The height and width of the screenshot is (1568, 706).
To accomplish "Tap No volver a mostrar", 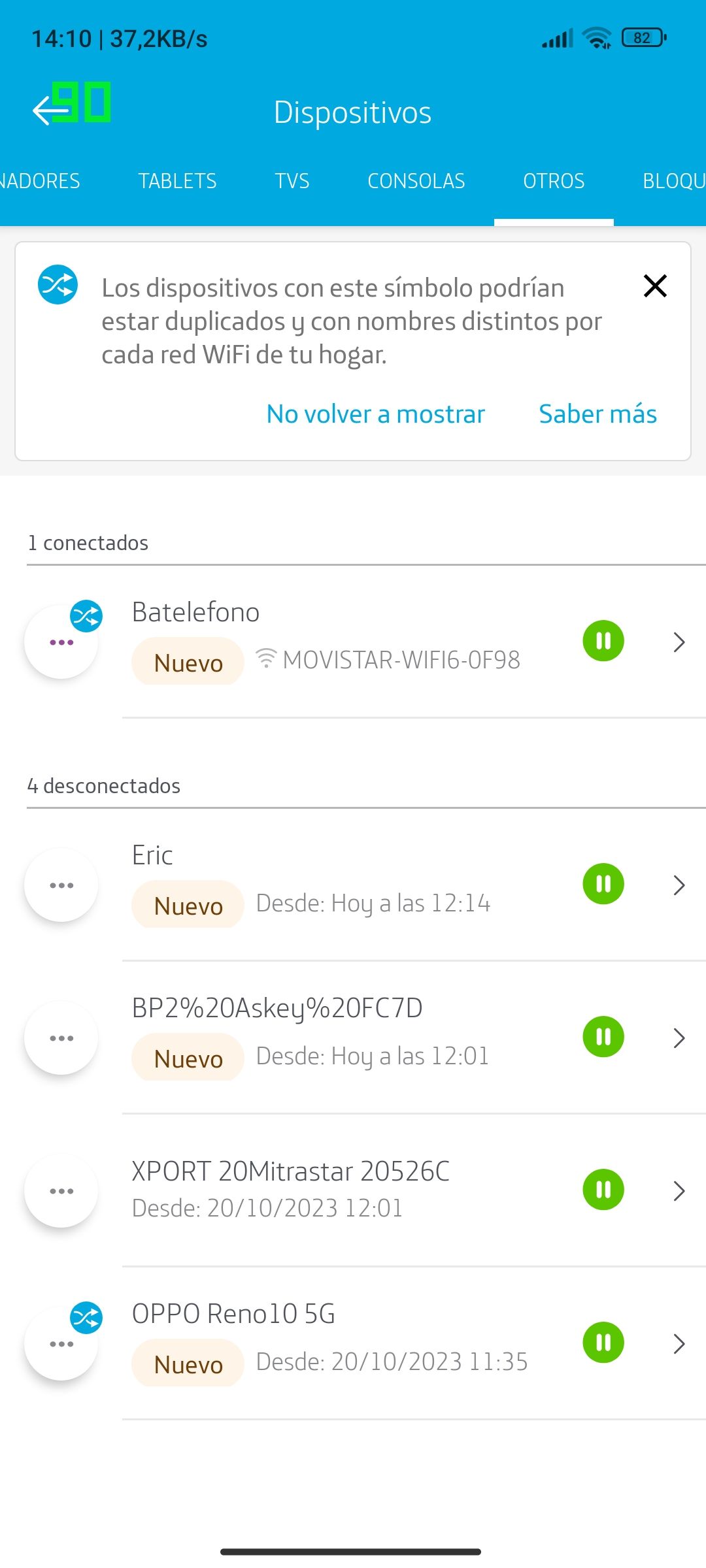I will (375, 414).
